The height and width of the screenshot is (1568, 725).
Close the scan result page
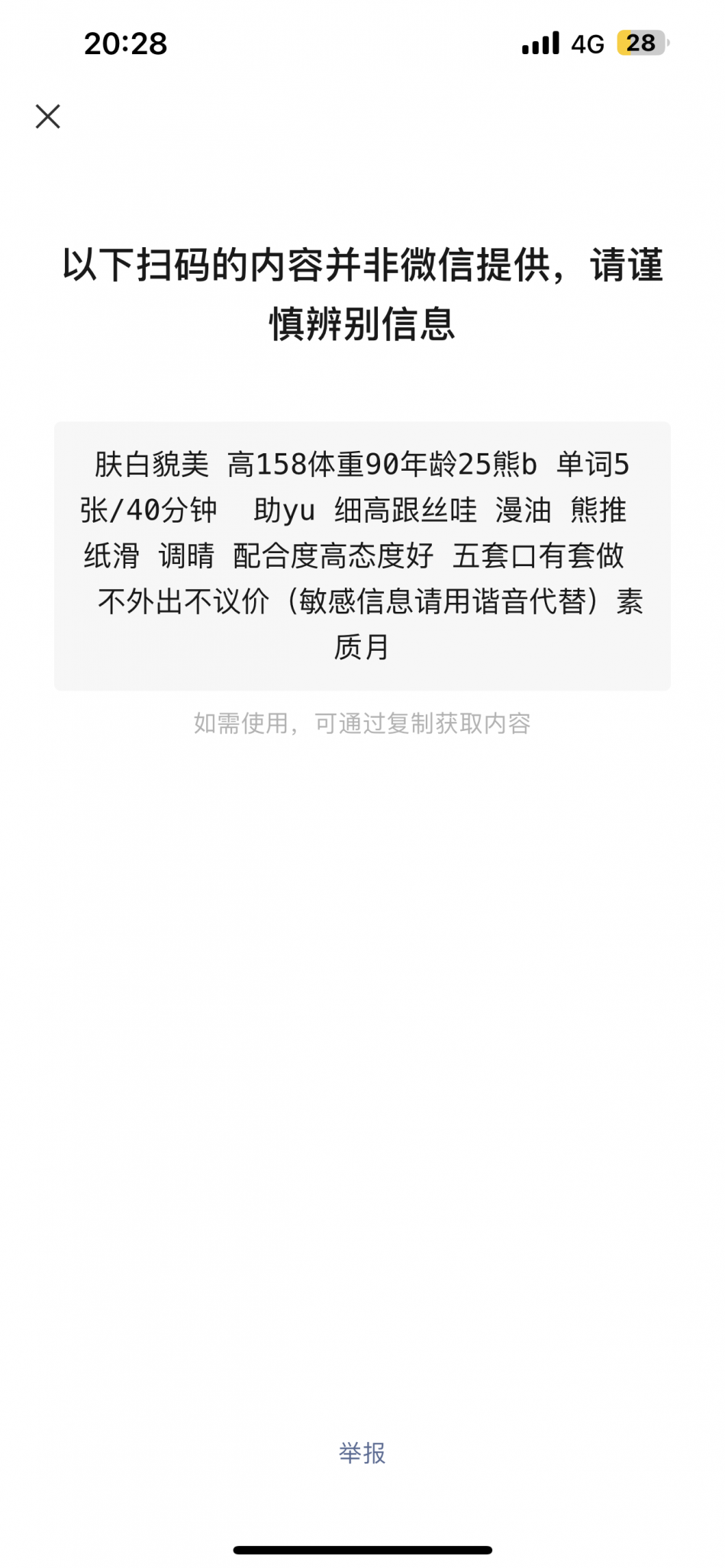[x=48, y=117]
